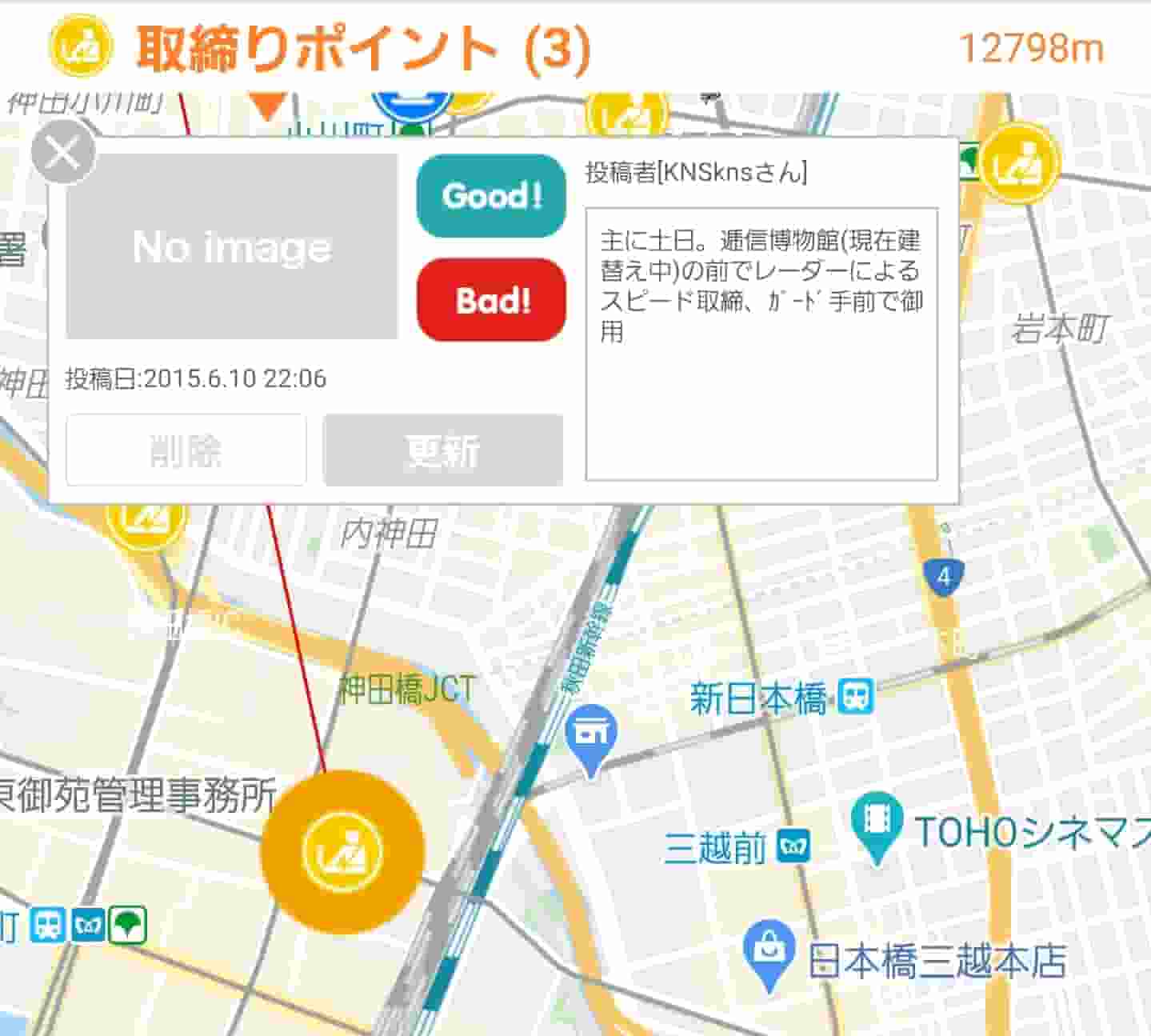Screen dimensions: 1151x1036
Task: Tap the 更新 update button
Action: tap(443, 450)
